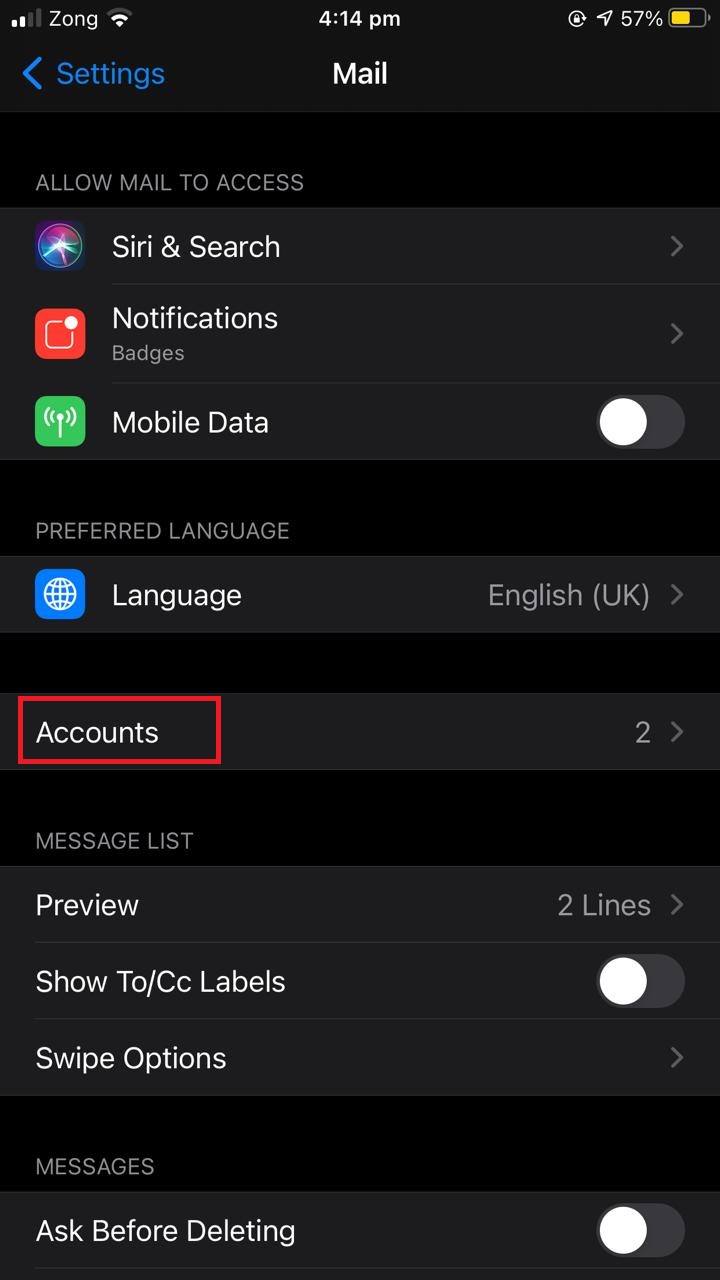
Task: Open Preview lines setting
Action: (x=360, y=905)
